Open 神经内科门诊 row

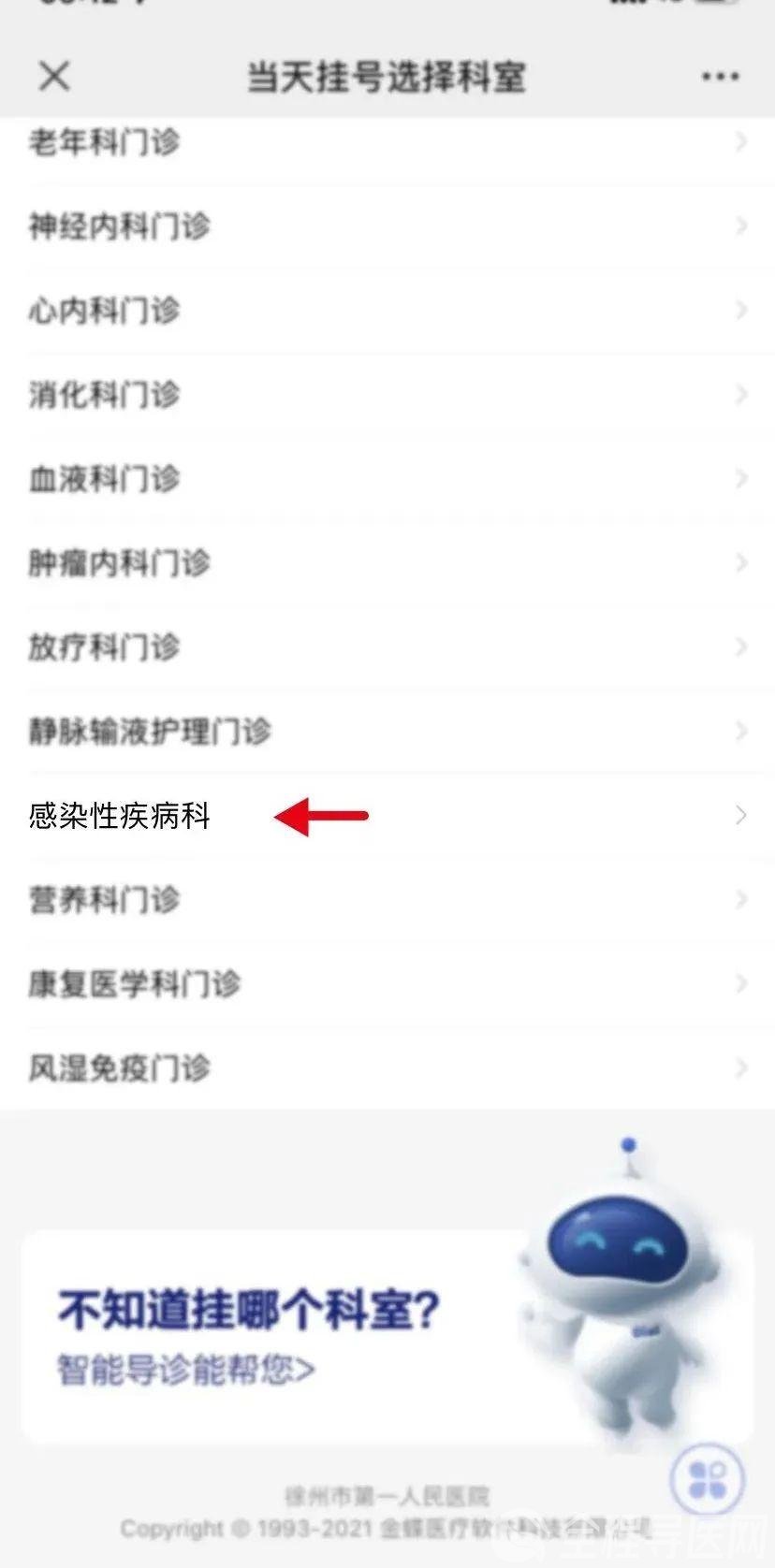[387, 226]
